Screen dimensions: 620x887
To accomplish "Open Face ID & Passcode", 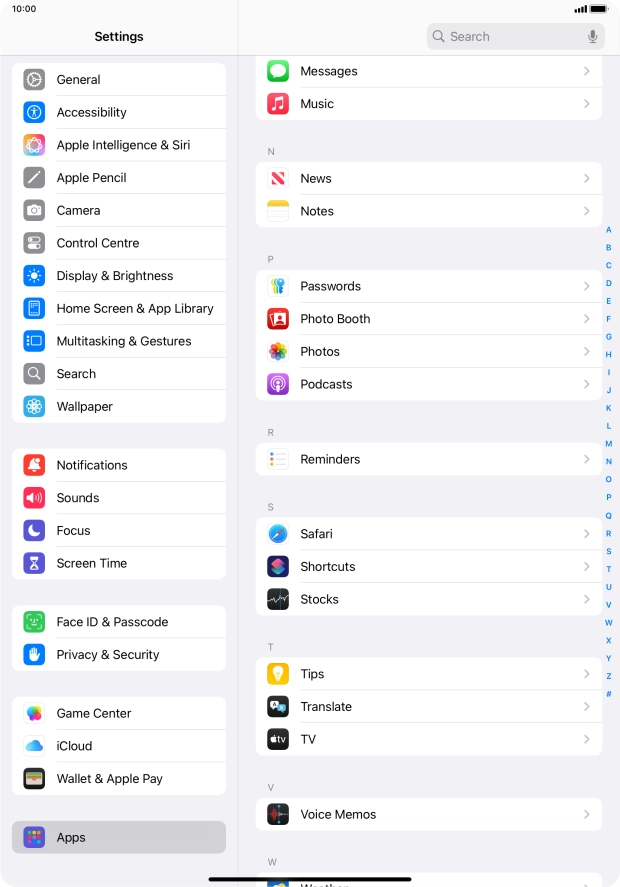I will (119, 622).
